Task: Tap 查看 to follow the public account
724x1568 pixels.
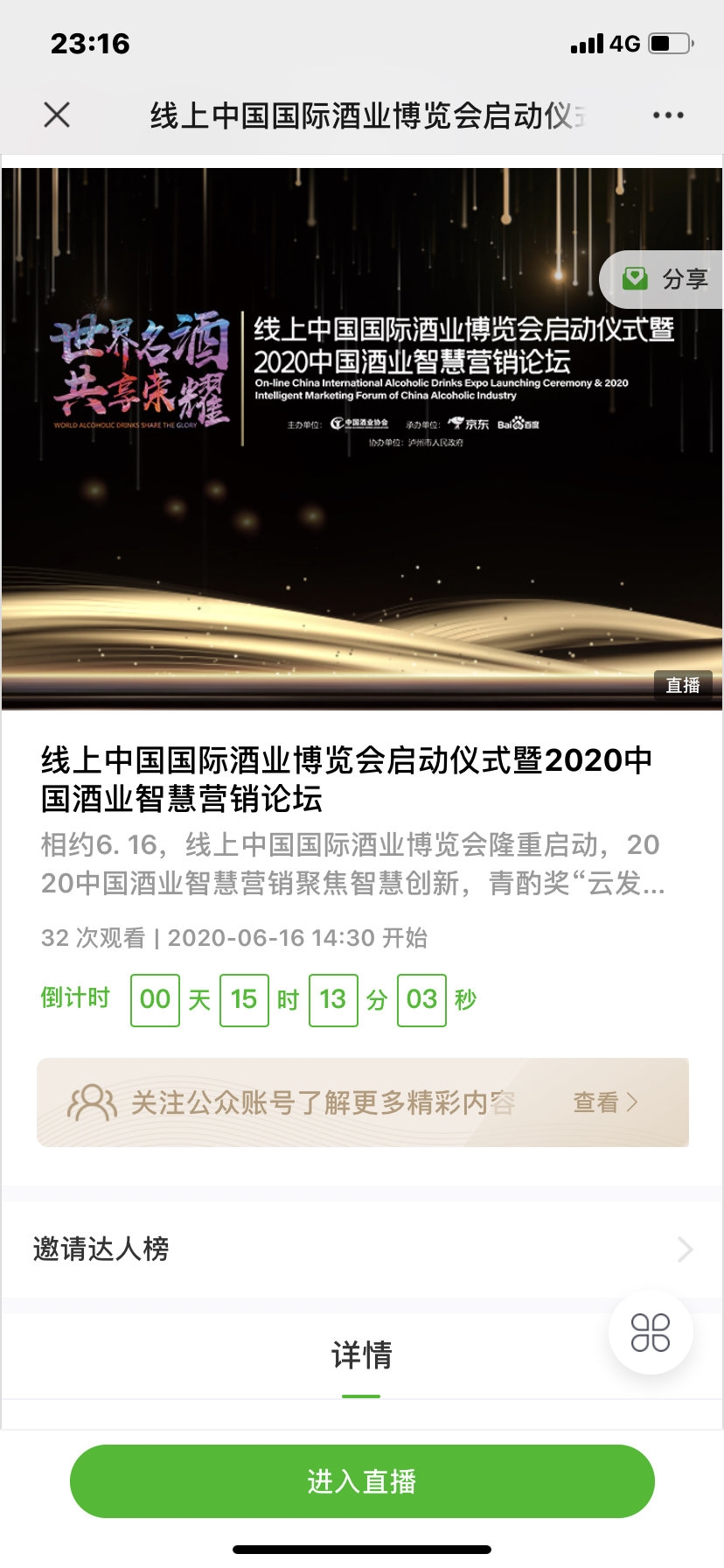Action: 604,1102
